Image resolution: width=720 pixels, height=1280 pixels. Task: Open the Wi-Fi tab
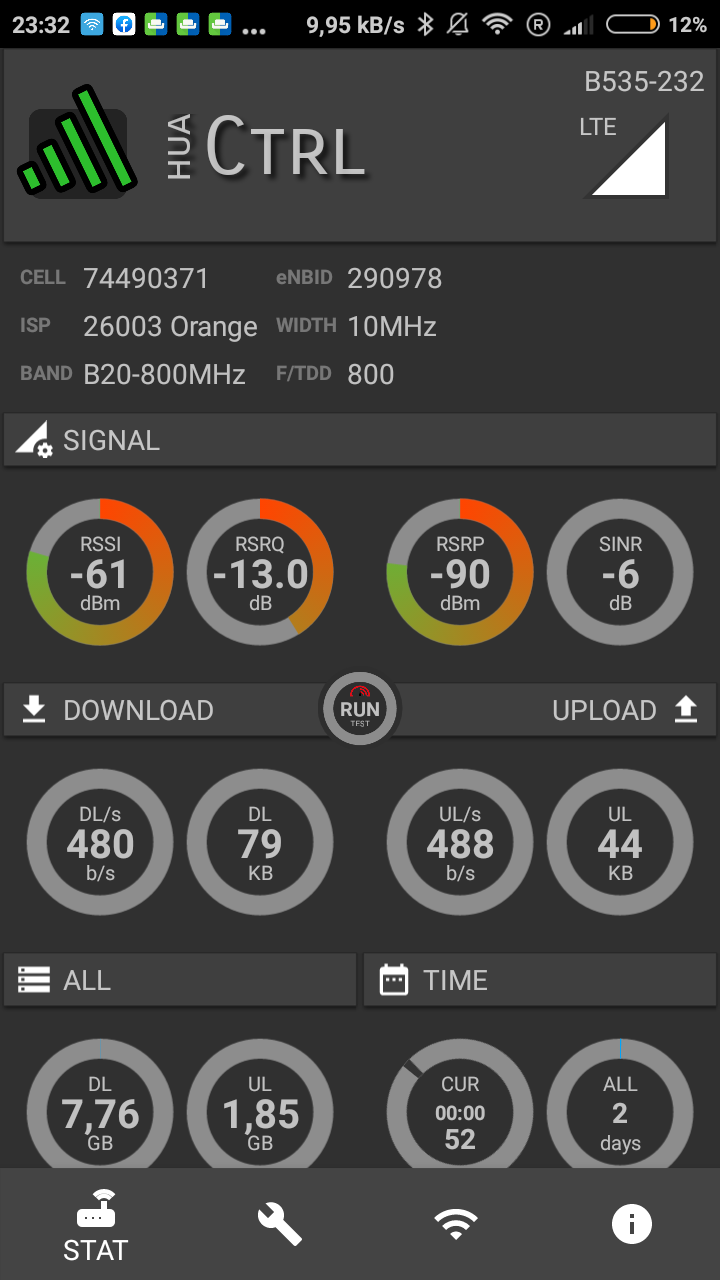coord(455,1223)
